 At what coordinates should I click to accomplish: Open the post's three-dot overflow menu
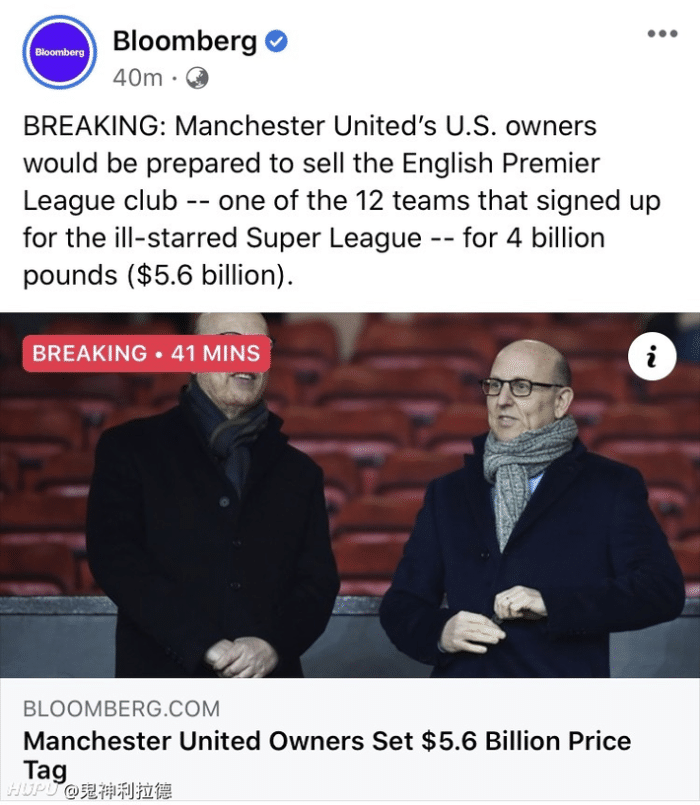(662, 34)
